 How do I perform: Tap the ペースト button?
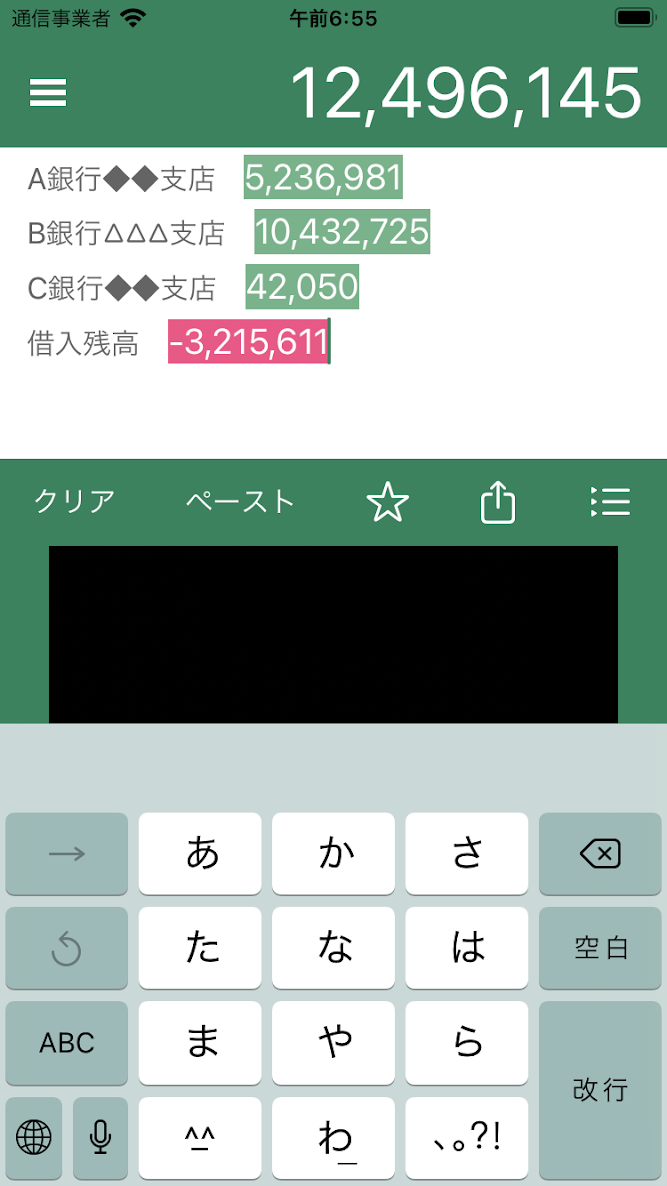coord(240,501)
